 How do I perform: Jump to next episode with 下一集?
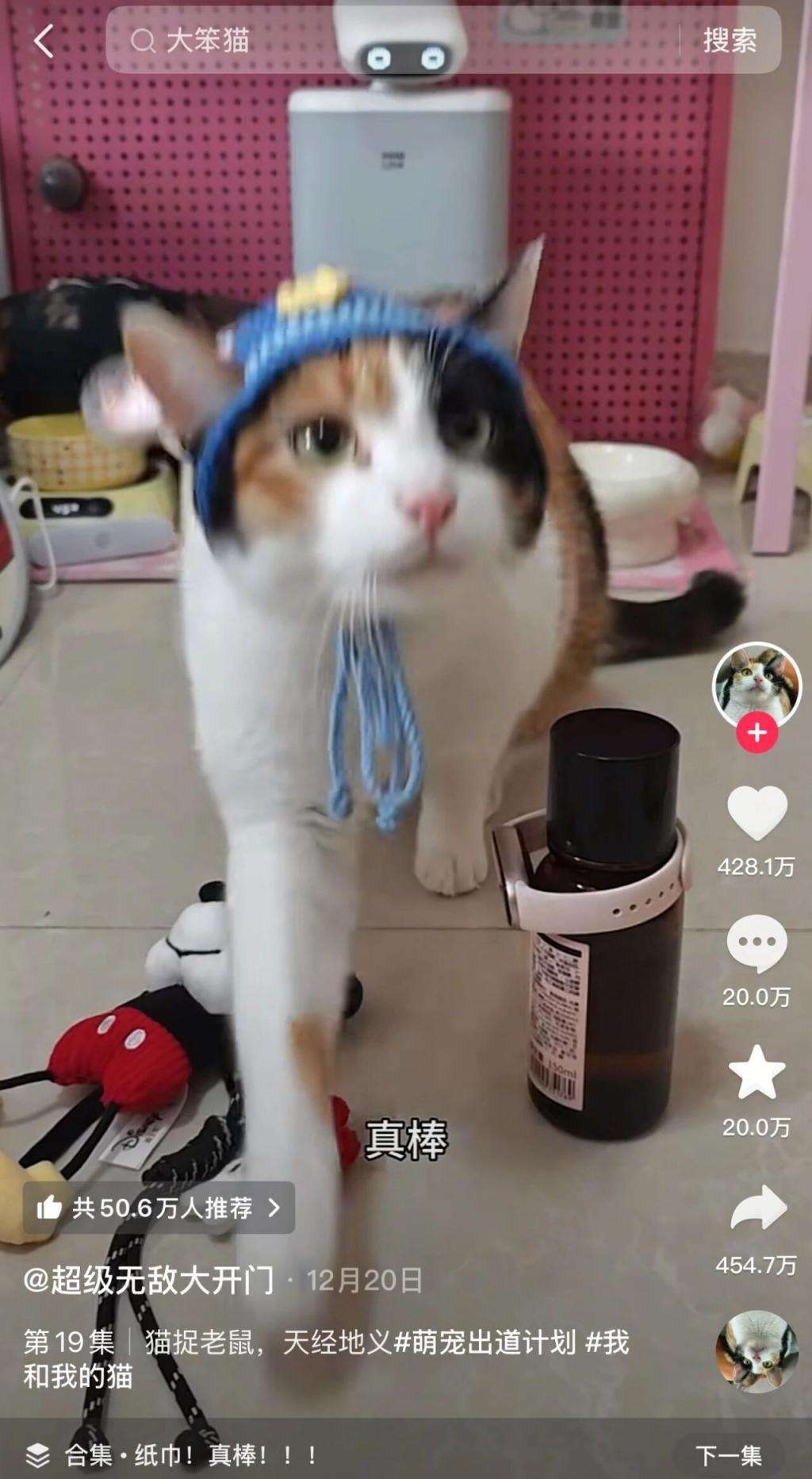coord(728,1455)
